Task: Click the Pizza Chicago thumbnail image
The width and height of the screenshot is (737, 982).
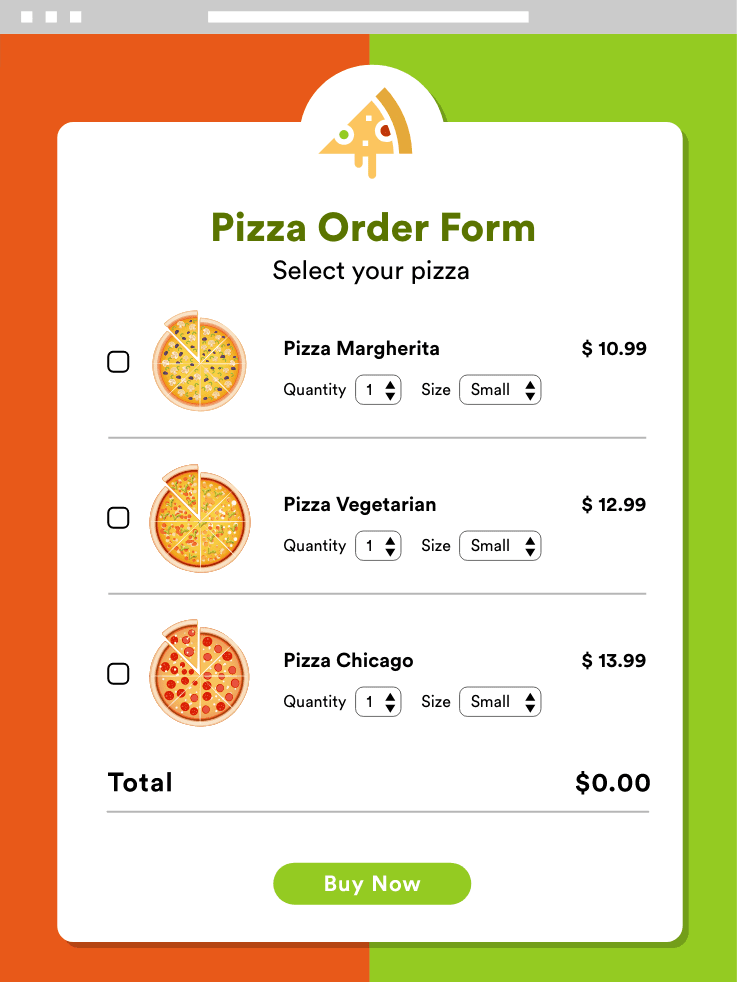Action: (199, 674)
